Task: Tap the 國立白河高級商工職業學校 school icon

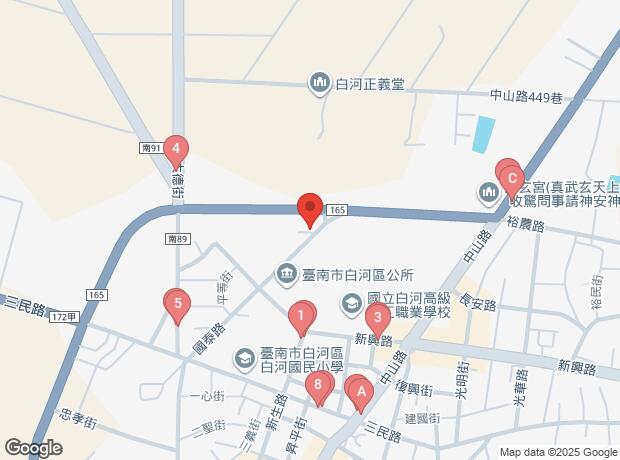Action: click(x=351, y=304)
